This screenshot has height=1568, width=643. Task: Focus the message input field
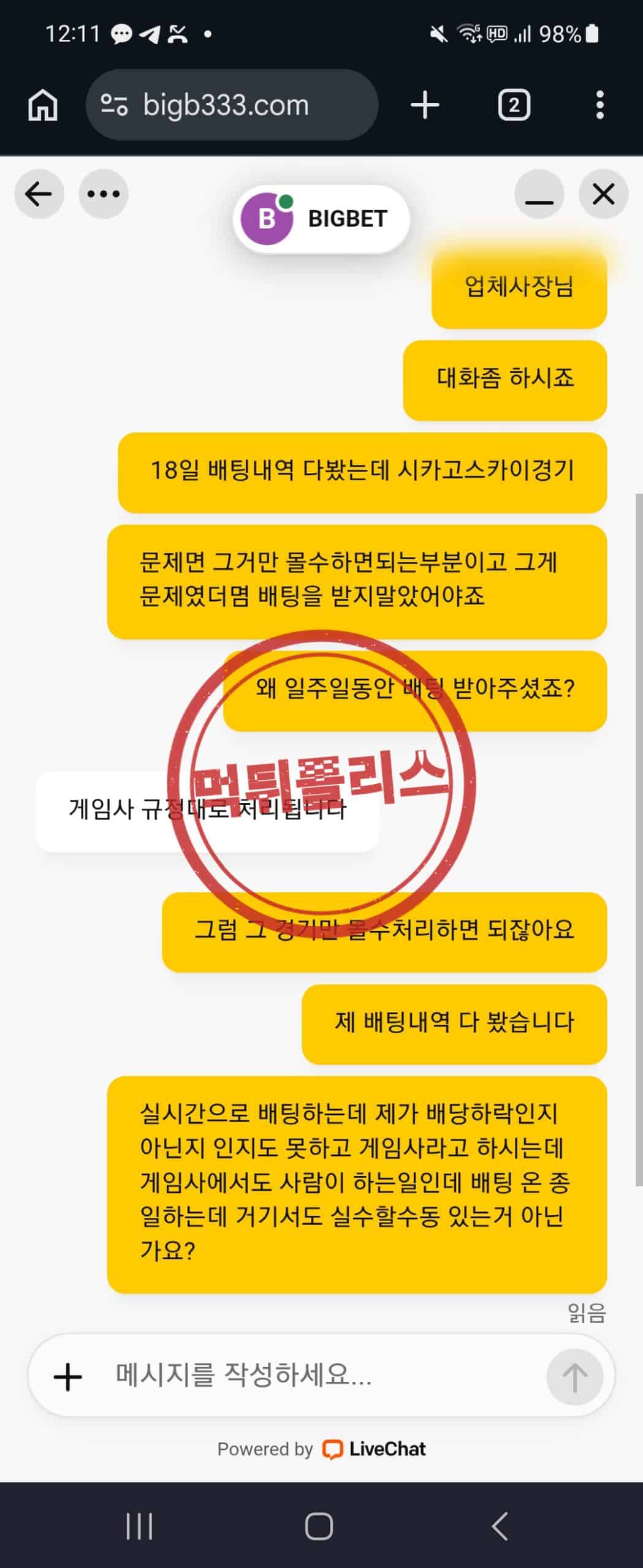pos(319,1376)
